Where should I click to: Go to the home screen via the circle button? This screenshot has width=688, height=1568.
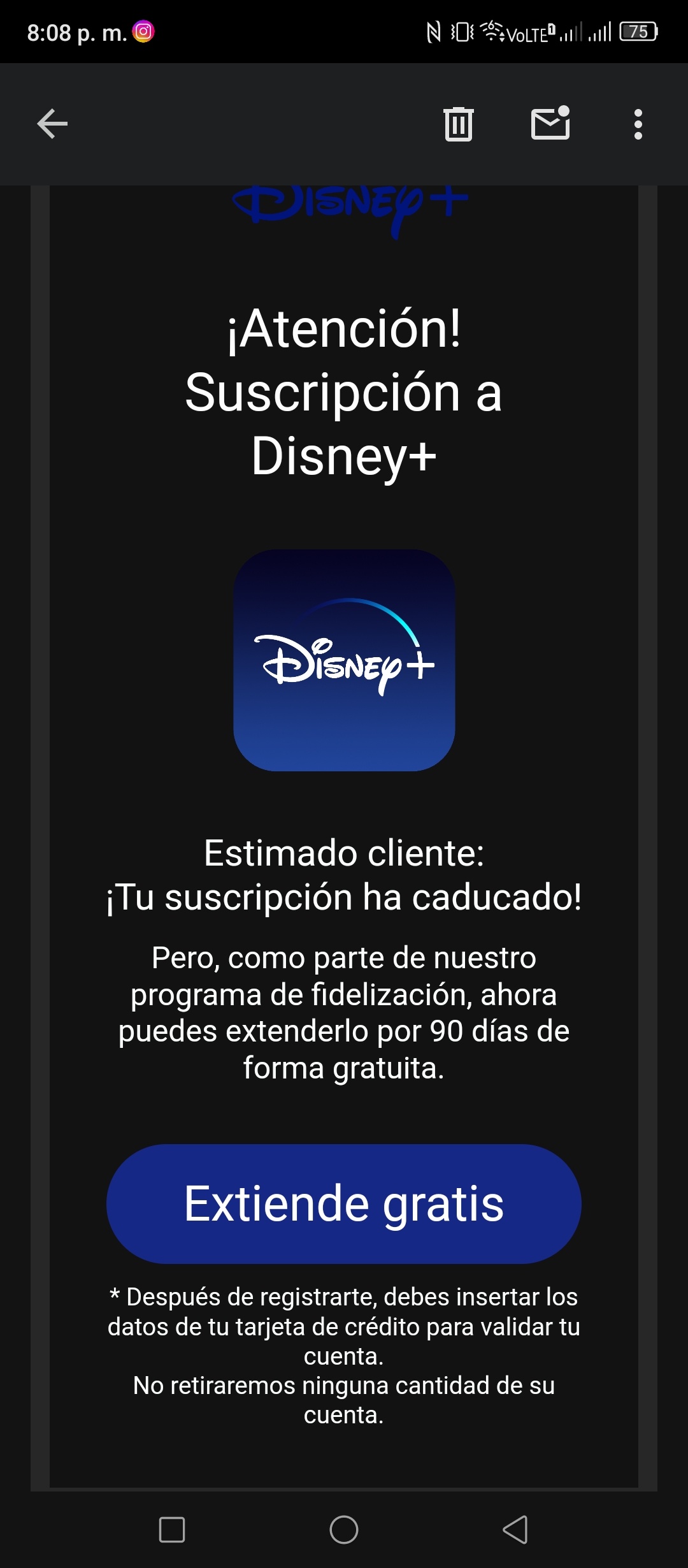(x=344, y=1529)
